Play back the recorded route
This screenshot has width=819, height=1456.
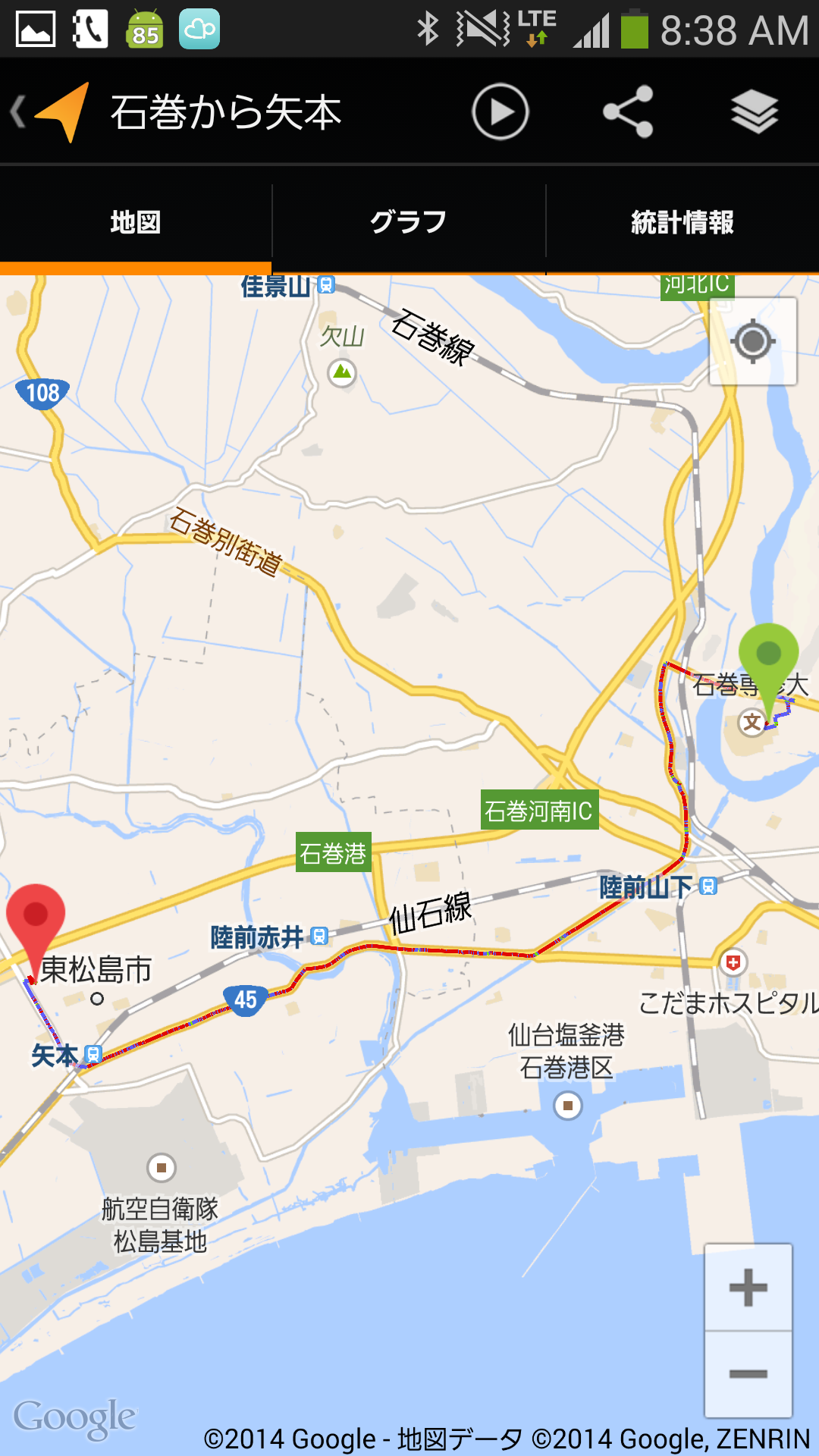(x=500, y=112)
